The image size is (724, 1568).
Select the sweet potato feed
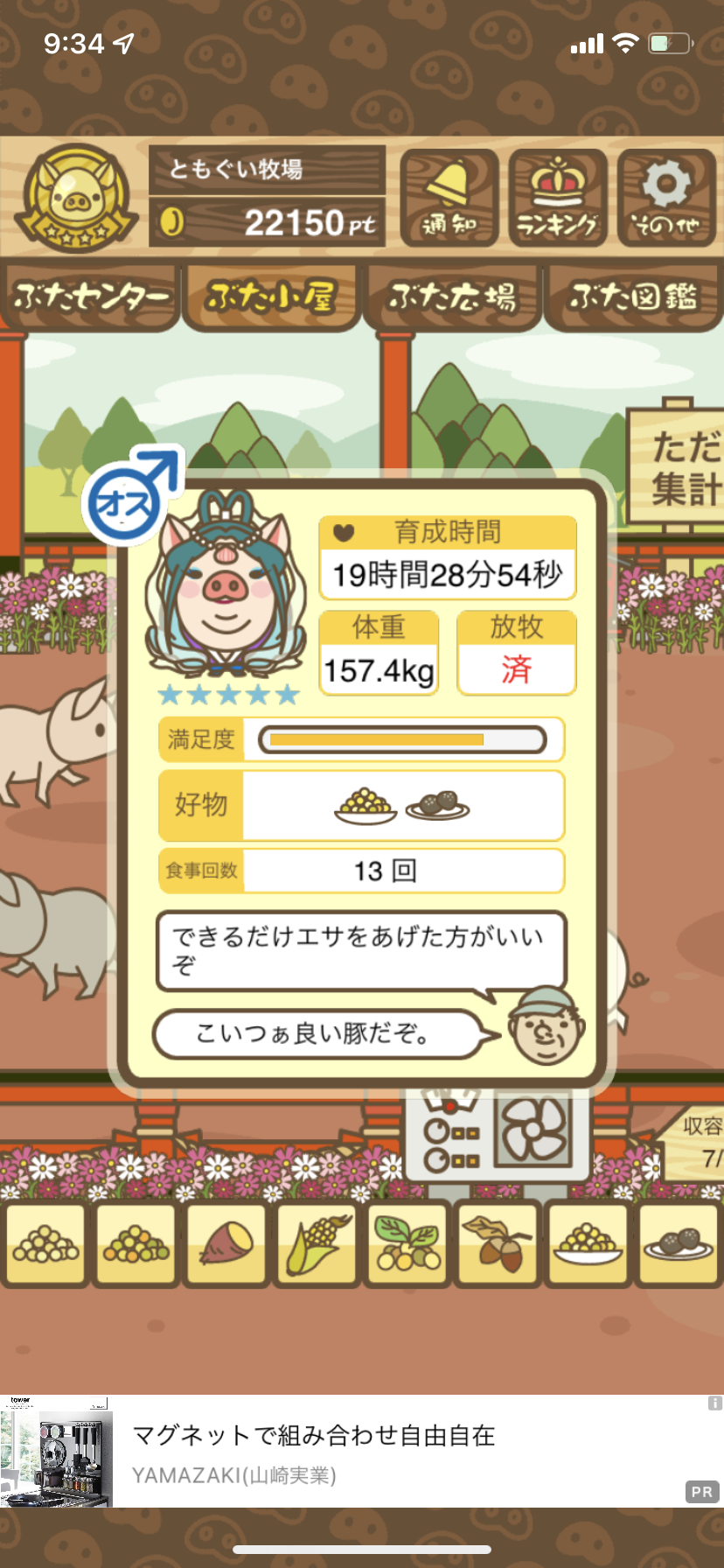pyautogui.click(x=226, y=1244)
